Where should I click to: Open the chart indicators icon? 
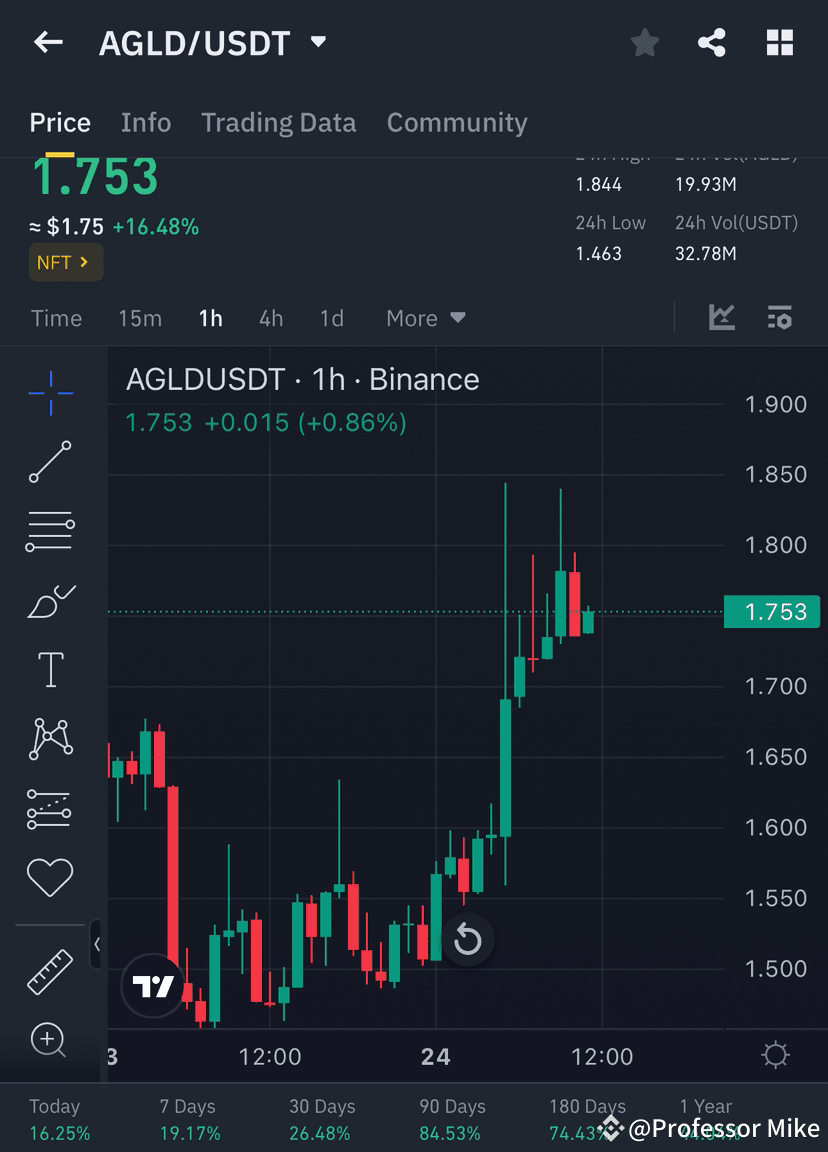(x=721, y=316)
